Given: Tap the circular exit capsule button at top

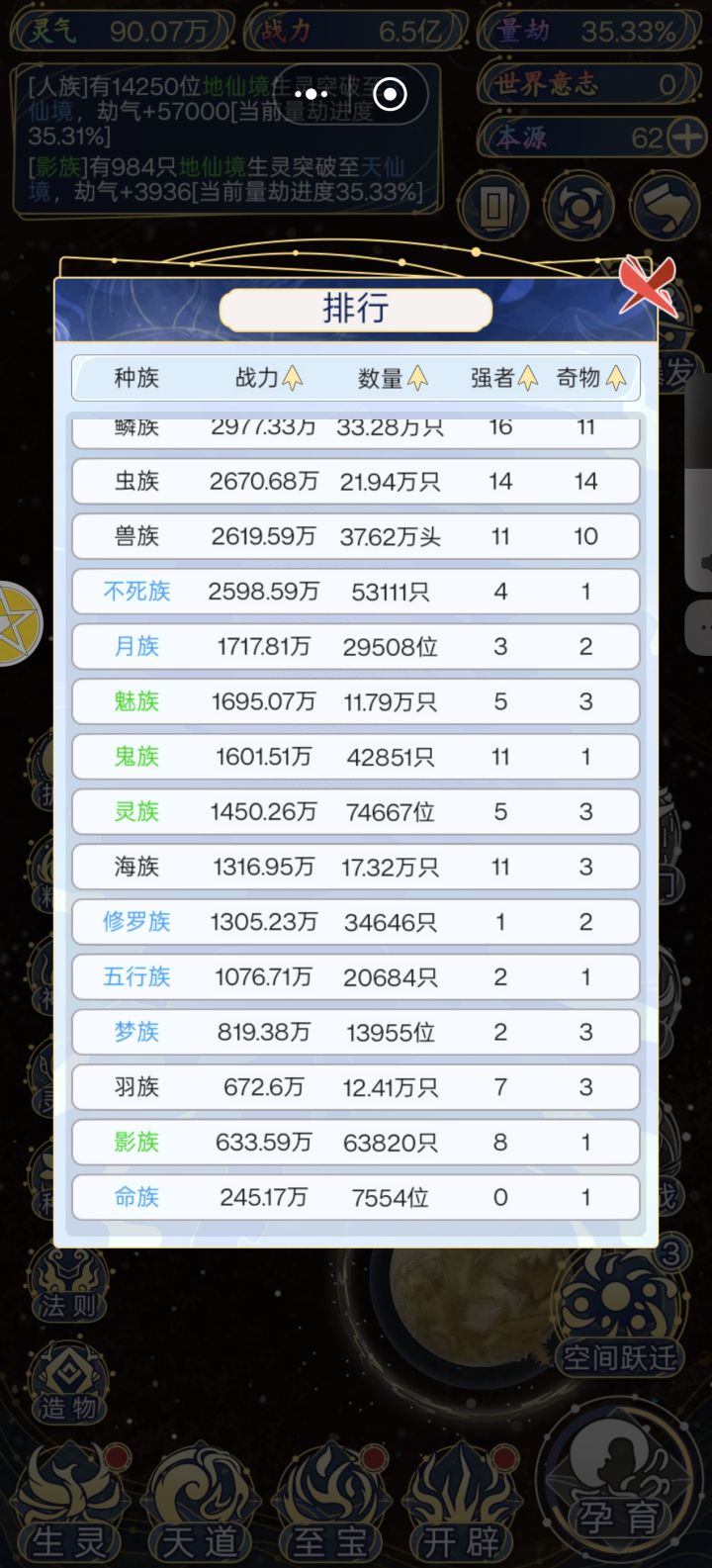Looking at the screenshot, I should click(391, 93).
